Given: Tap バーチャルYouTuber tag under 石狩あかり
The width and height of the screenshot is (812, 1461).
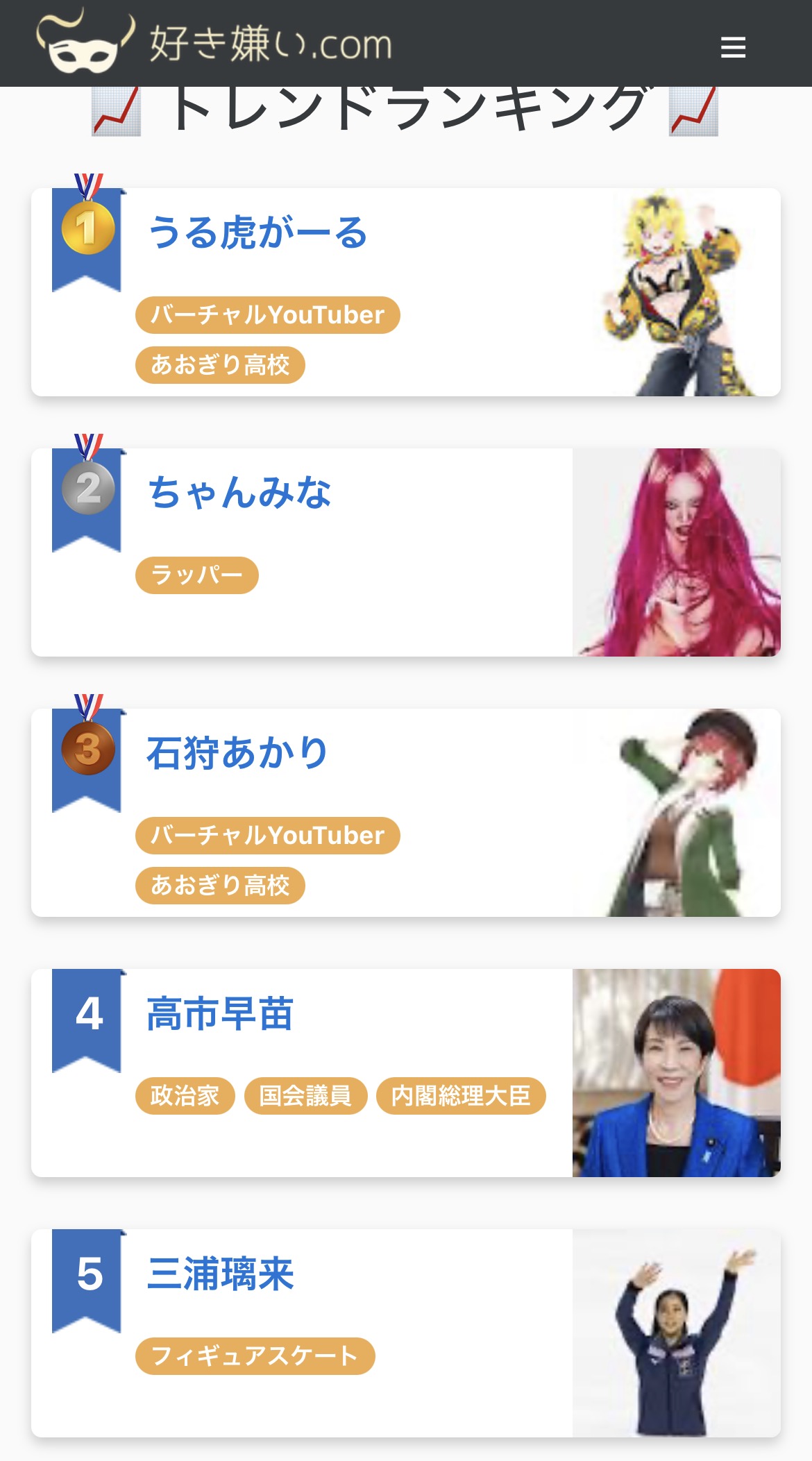Looking at the screenshot, I should click(267, 836).
